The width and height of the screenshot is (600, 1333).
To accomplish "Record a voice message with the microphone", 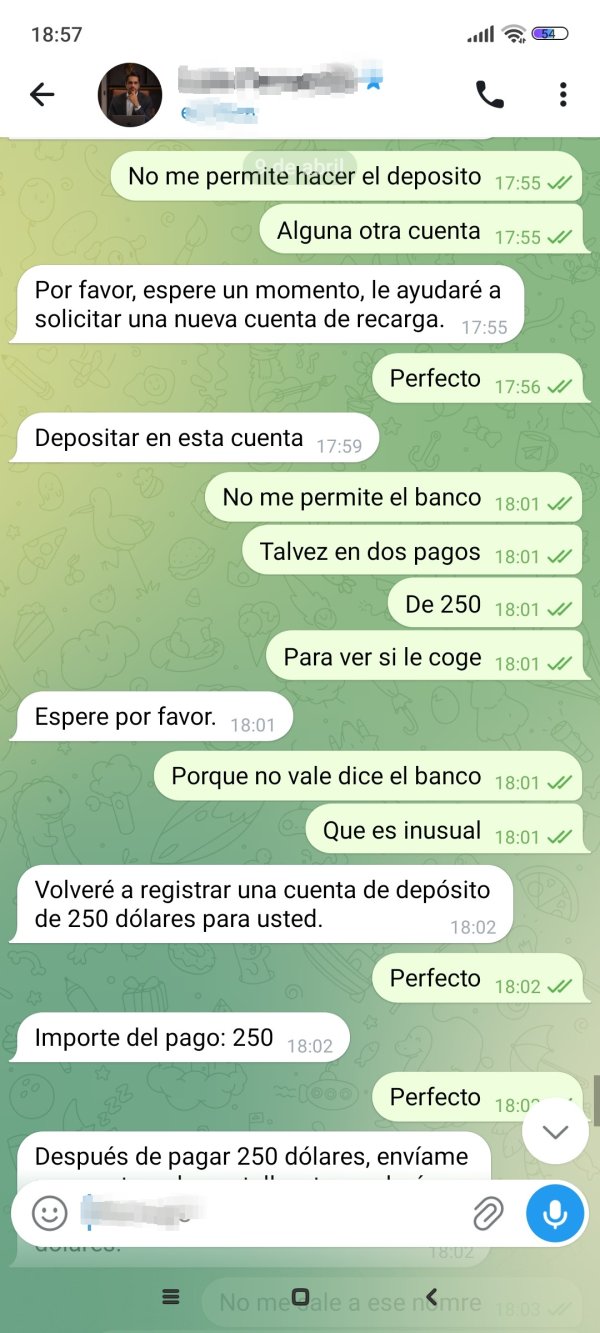I will coord(555,1213).
